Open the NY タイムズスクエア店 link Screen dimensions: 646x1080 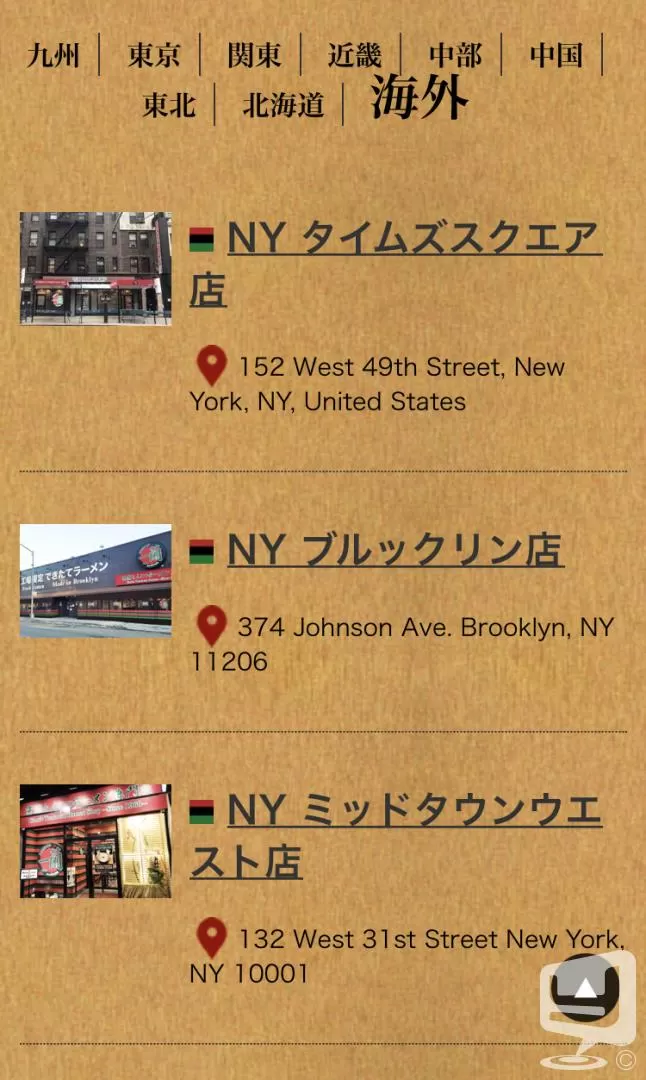pos(396,264)
